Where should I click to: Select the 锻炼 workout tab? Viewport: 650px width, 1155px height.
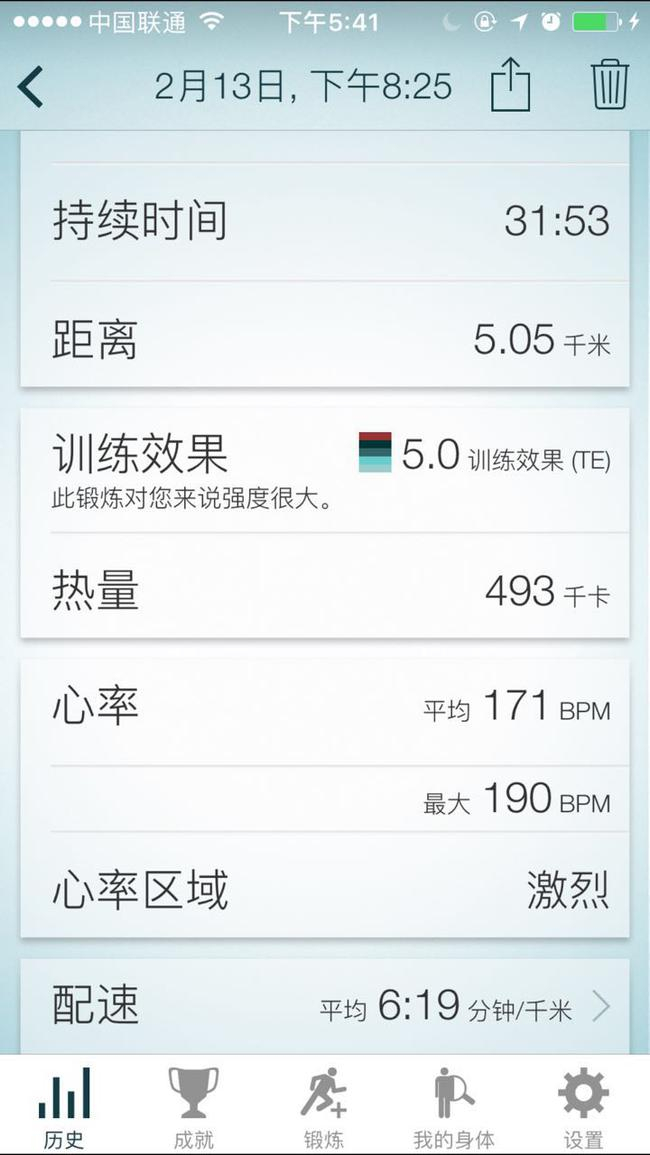(324, 1106)
